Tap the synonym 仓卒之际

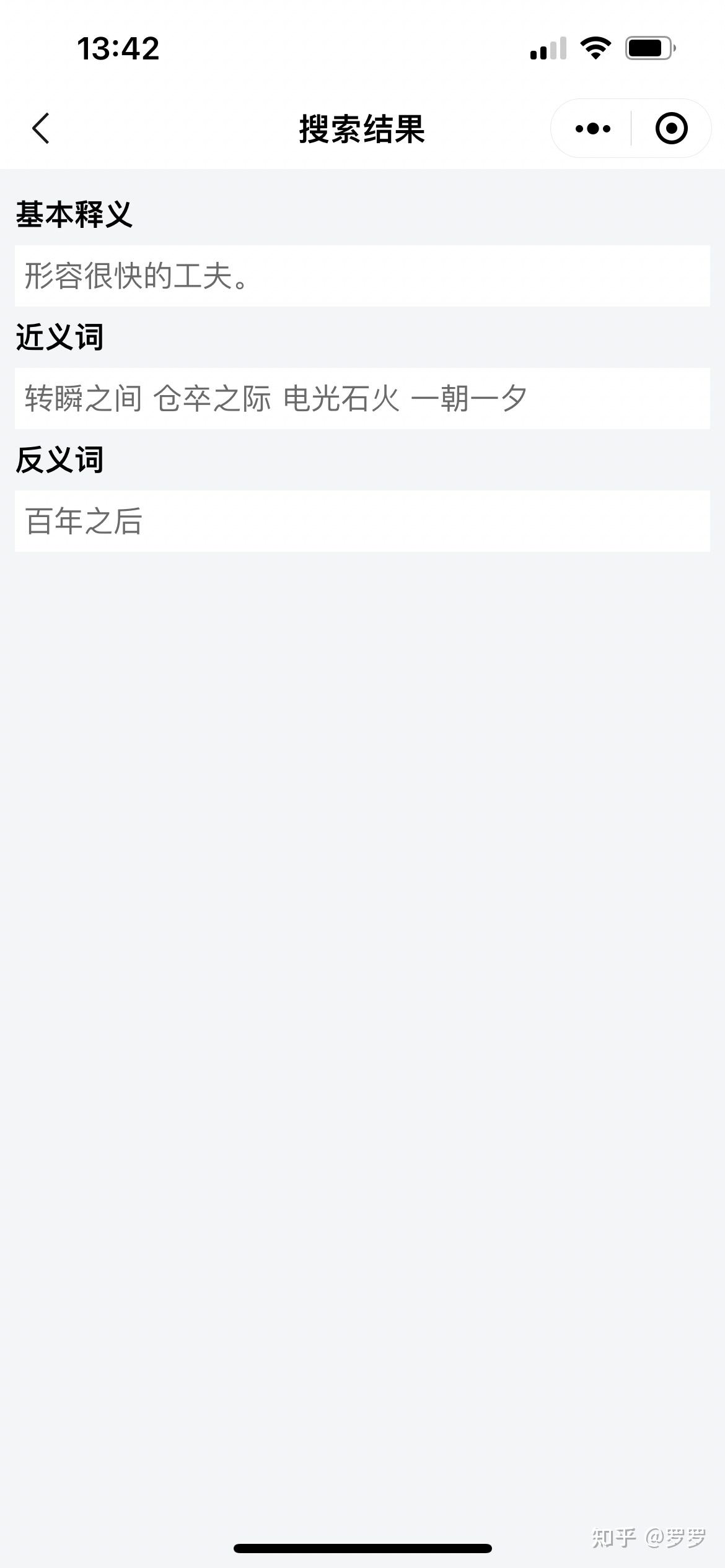click(215, 399)
